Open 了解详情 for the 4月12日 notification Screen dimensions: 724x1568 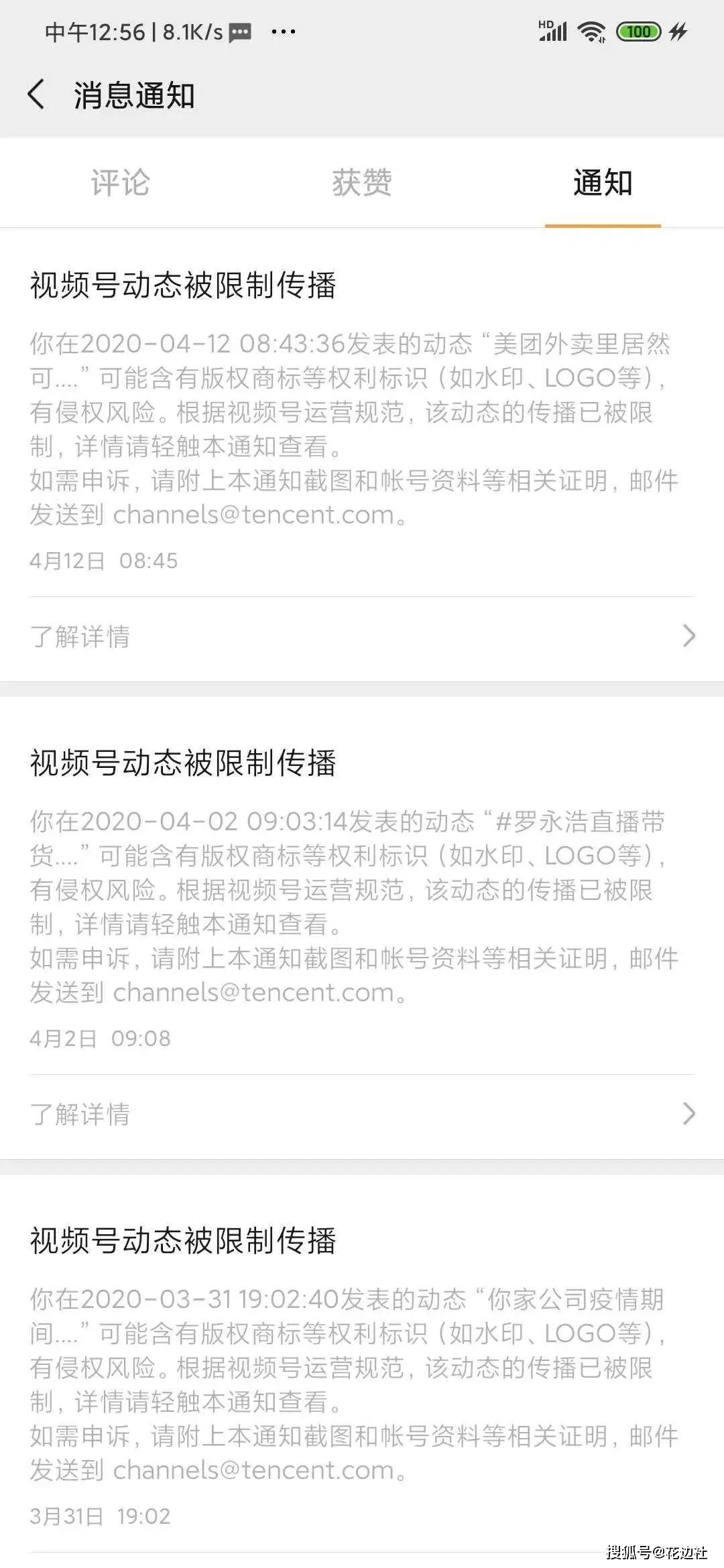[x=362, y=637]
